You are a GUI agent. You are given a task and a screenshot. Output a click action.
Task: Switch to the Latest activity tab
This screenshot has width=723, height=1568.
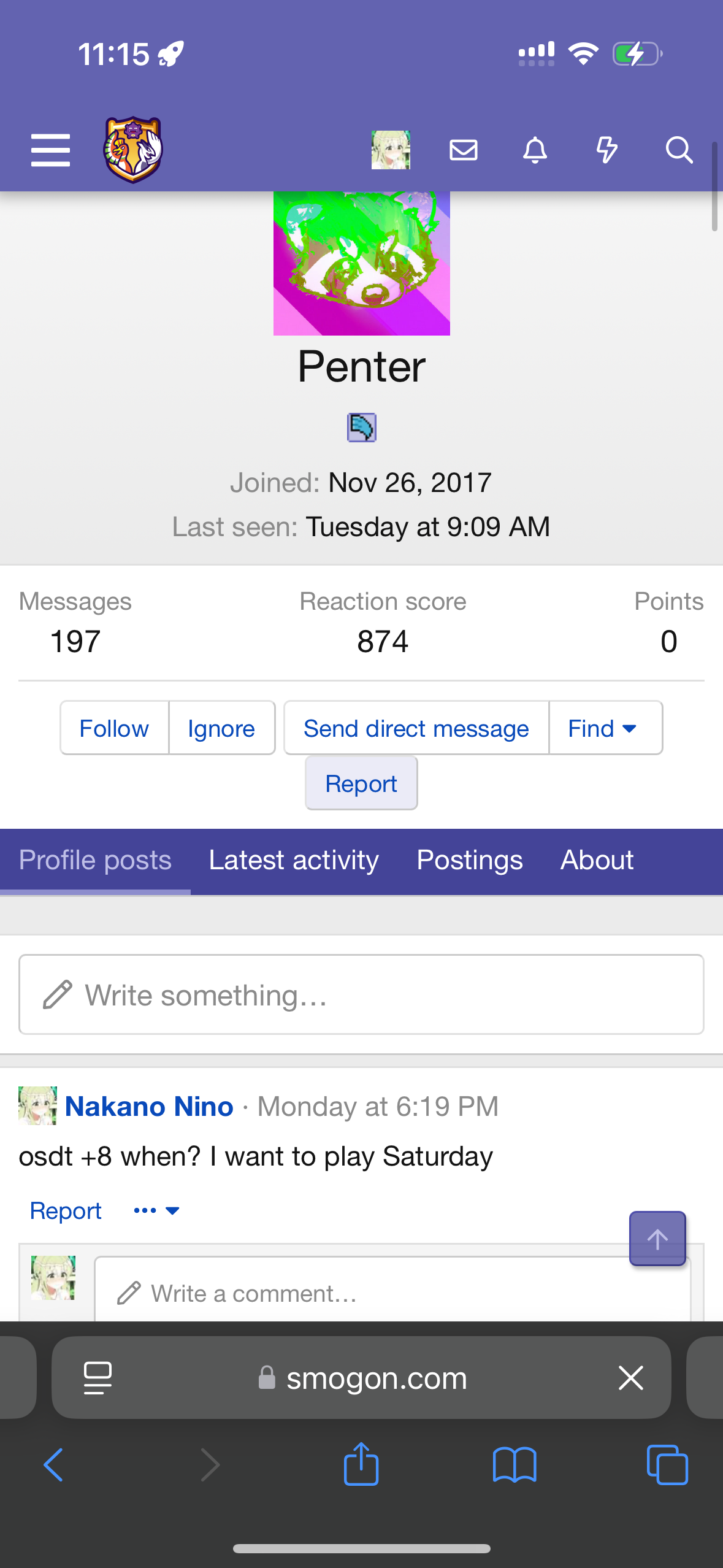(294, 860)
